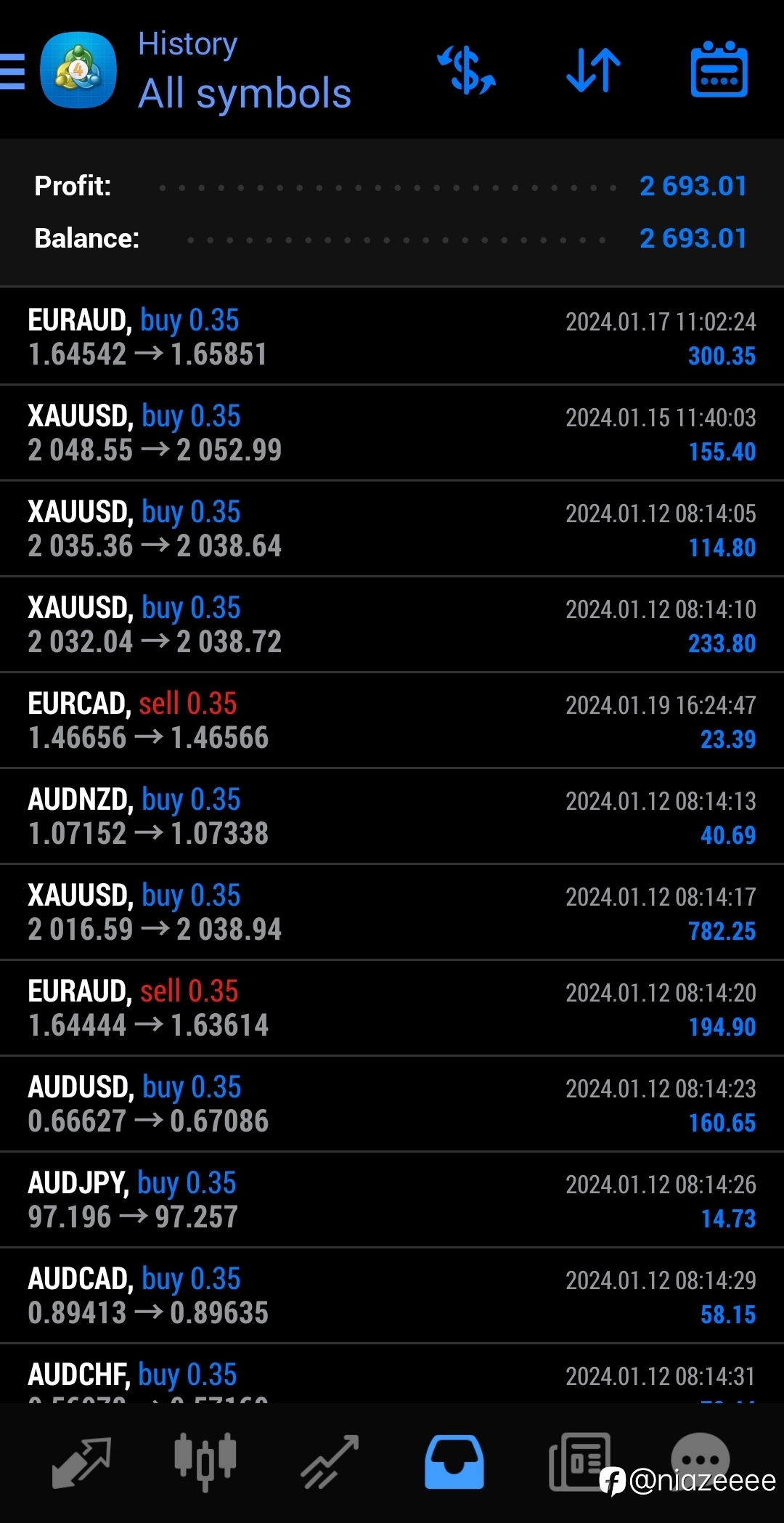This screenshot has height=1523, width=784.
Task: Open XAUUSD trade with profit 155.40
Action: [392, 432]
